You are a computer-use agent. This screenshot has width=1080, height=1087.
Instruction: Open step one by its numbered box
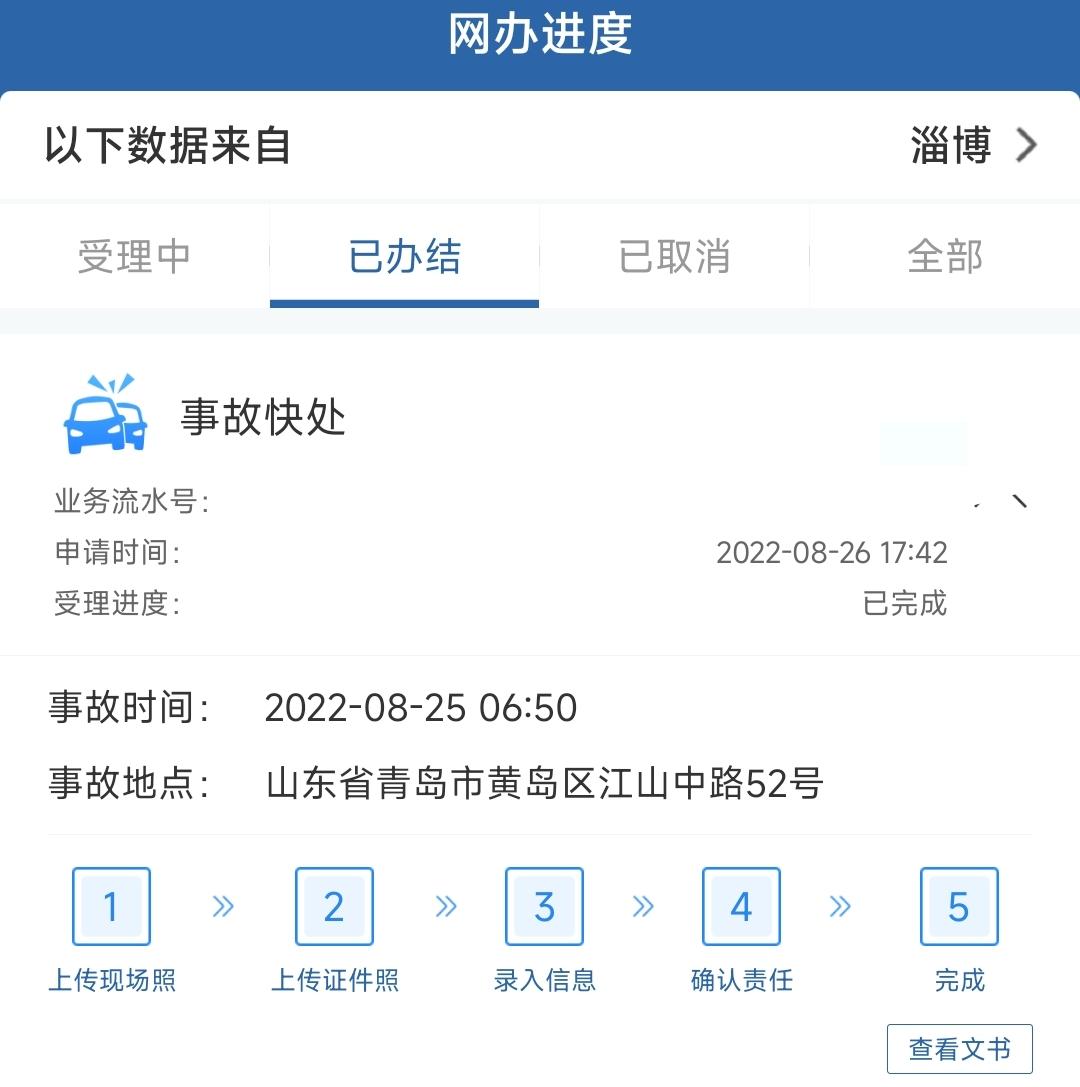pyautogui.click(x=111, y=906)
